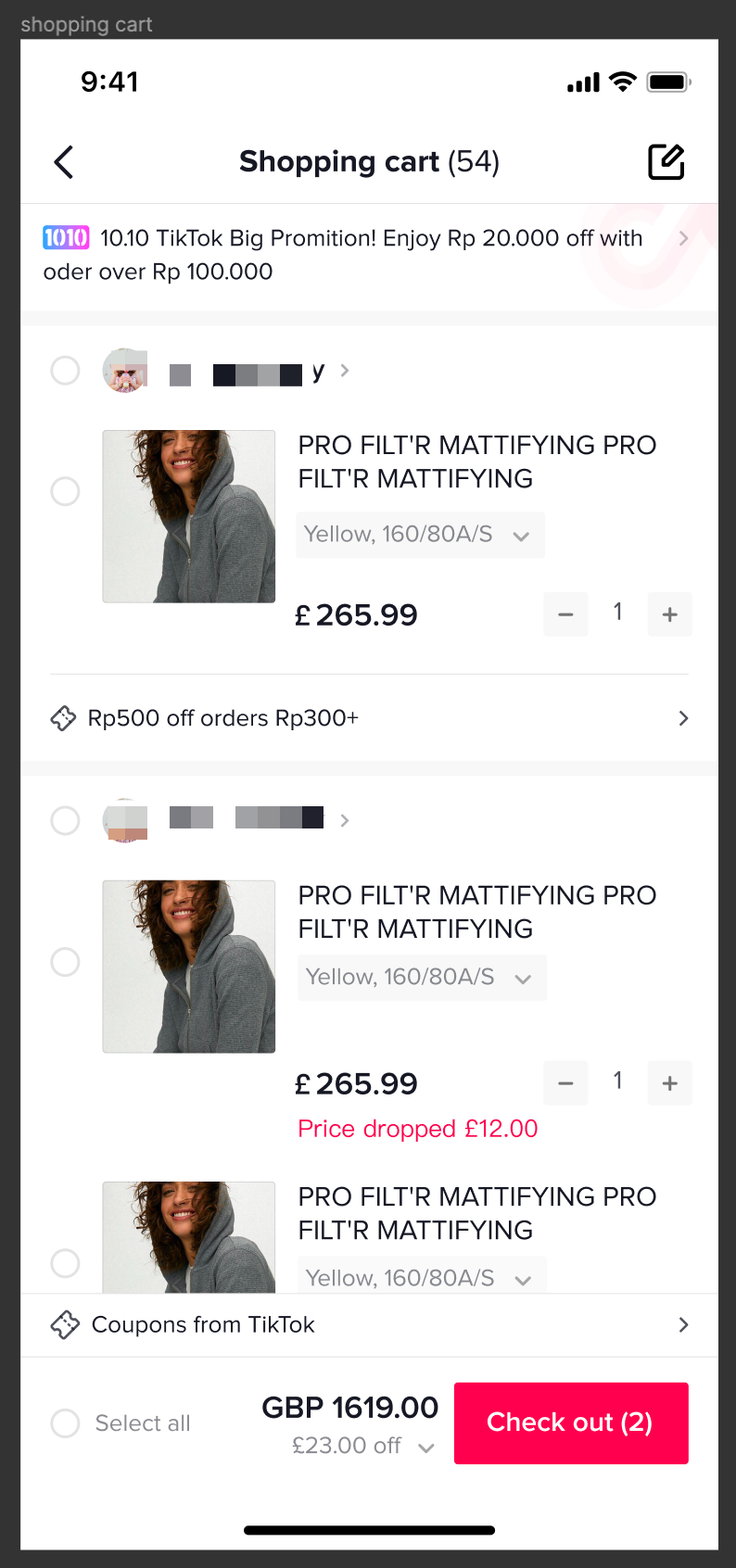Viewport: 736px width, 1568px height.
Task: Go back from the shopping cart
Action: click(x=64, y=162)
